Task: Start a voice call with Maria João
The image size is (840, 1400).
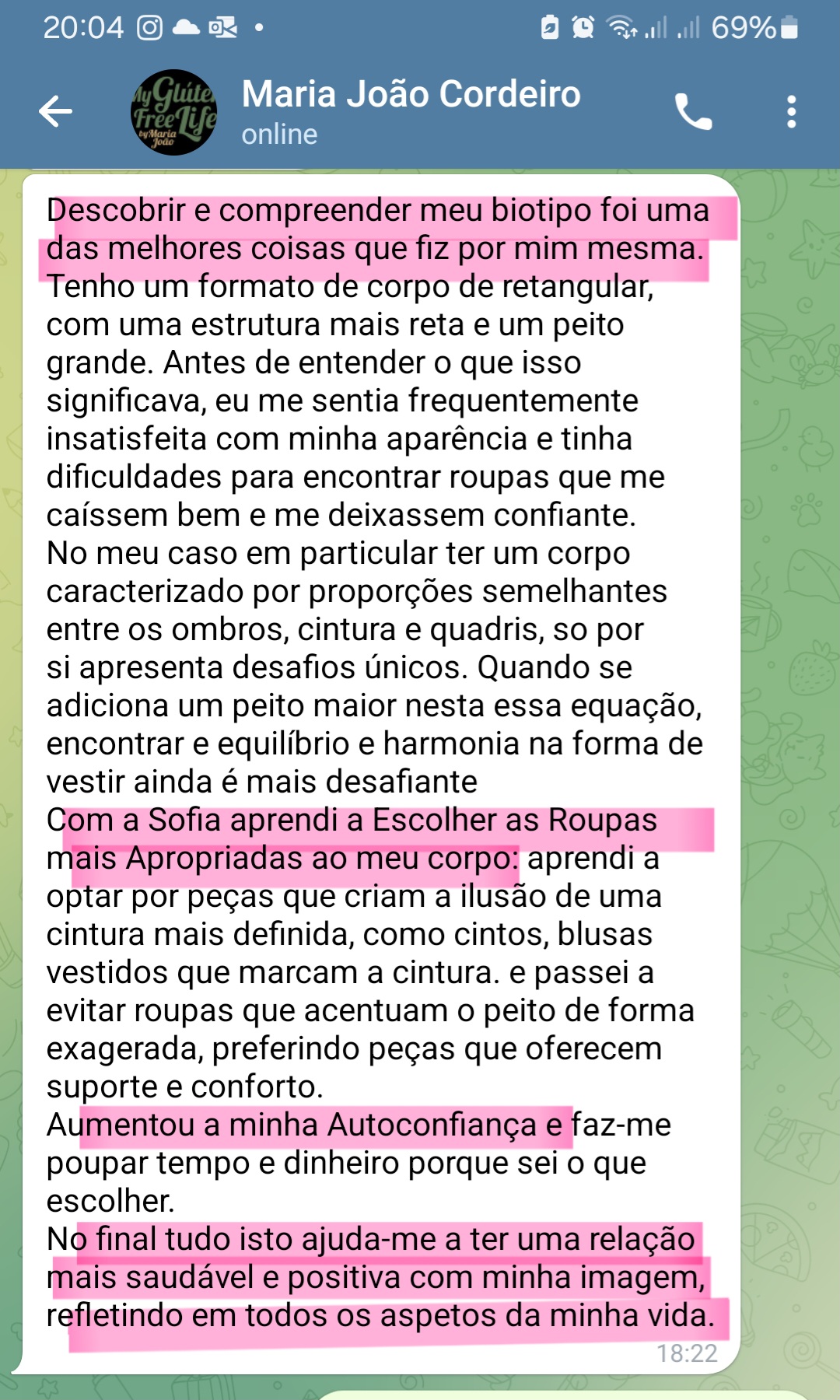Action: pyautogui.click(x=692, y=112)
